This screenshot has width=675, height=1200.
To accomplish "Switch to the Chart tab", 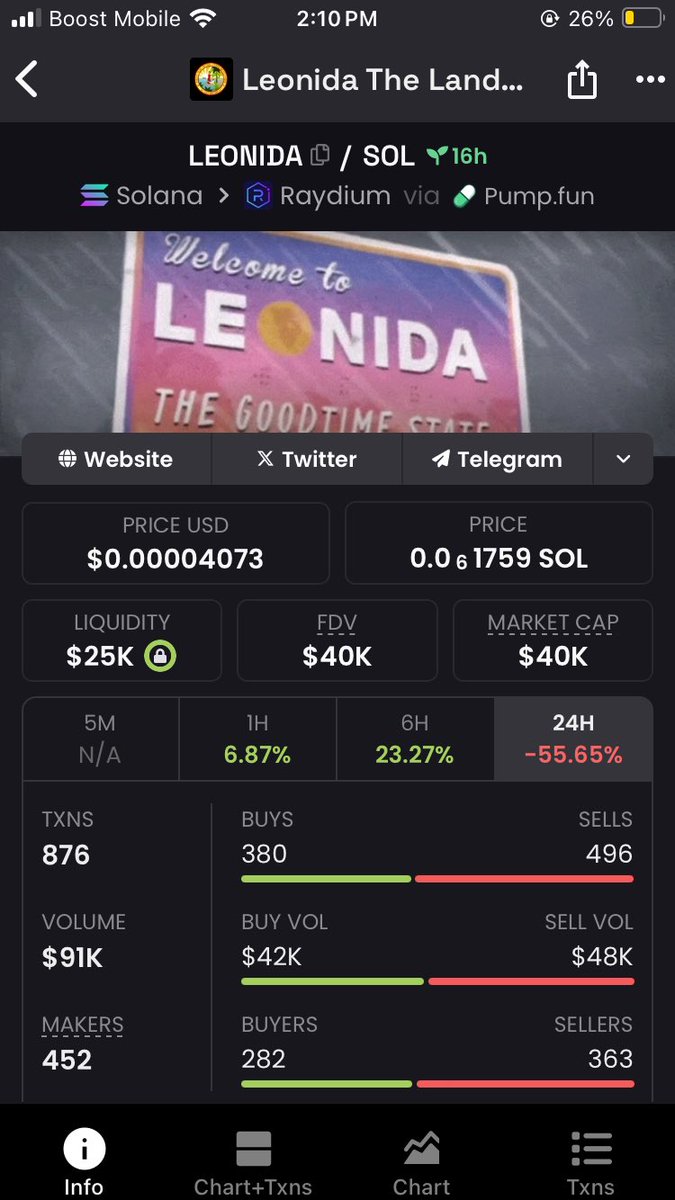I will (x=421, y=1164).
